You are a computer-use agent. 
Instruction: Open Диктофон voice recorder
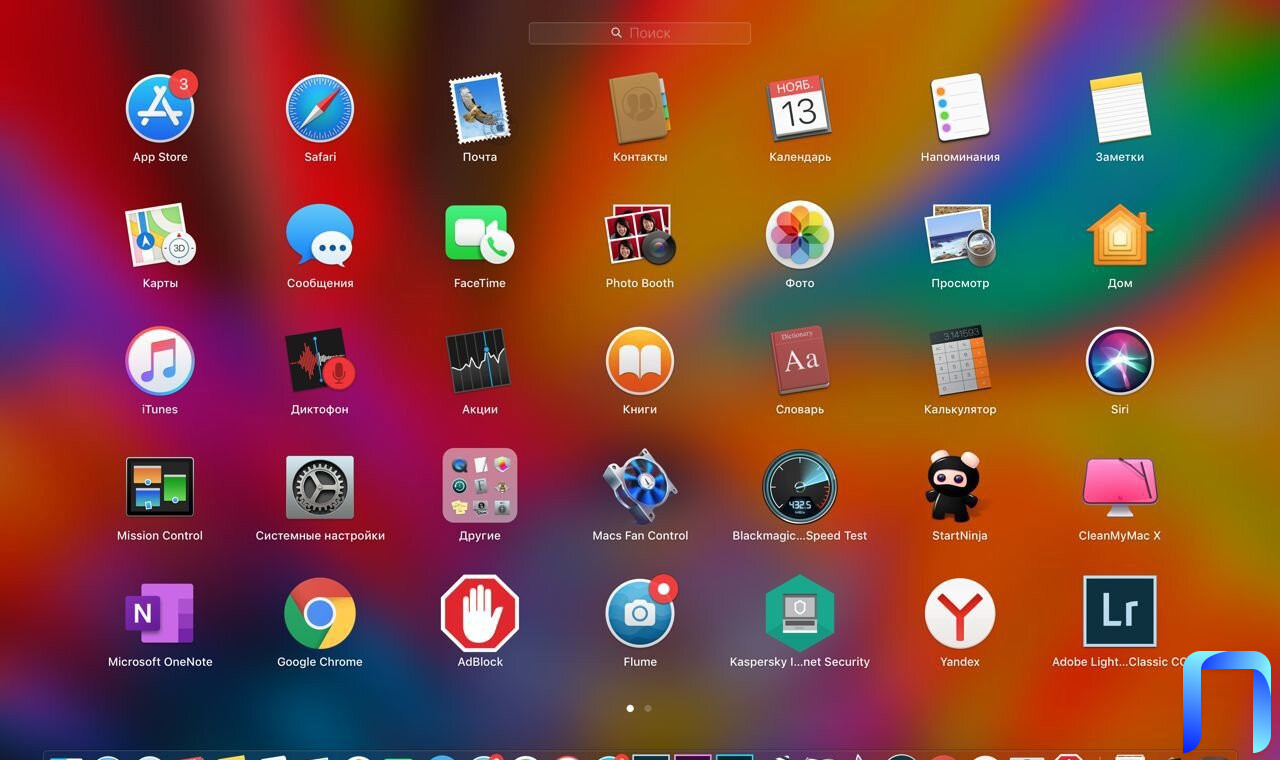click(x=320, y=361)
